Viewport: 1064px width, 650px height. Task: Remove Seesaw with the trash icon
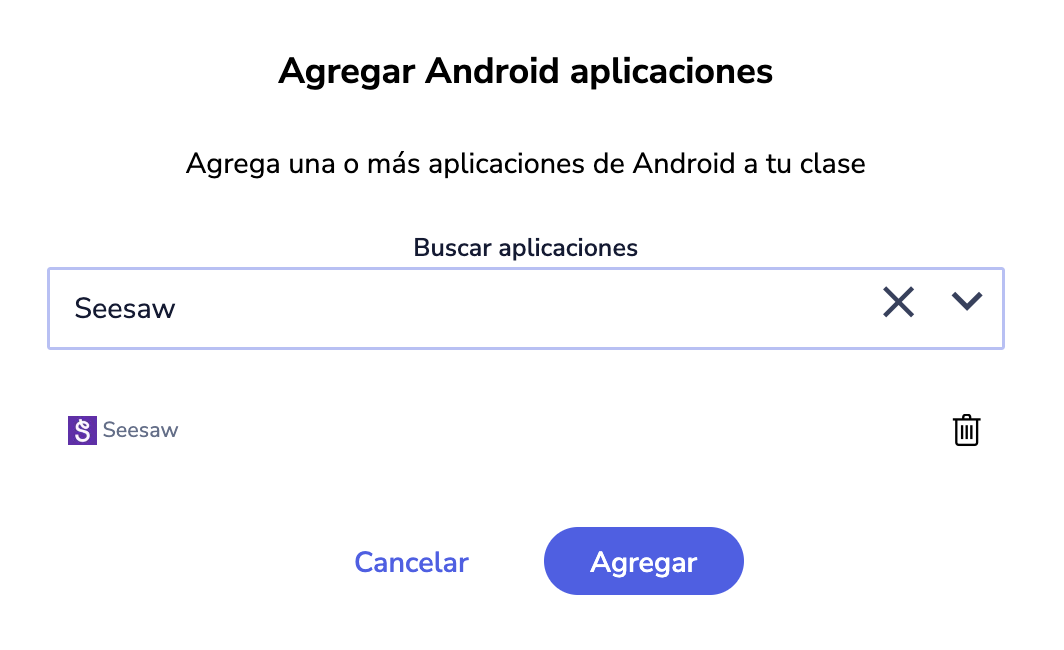[966, 430]
